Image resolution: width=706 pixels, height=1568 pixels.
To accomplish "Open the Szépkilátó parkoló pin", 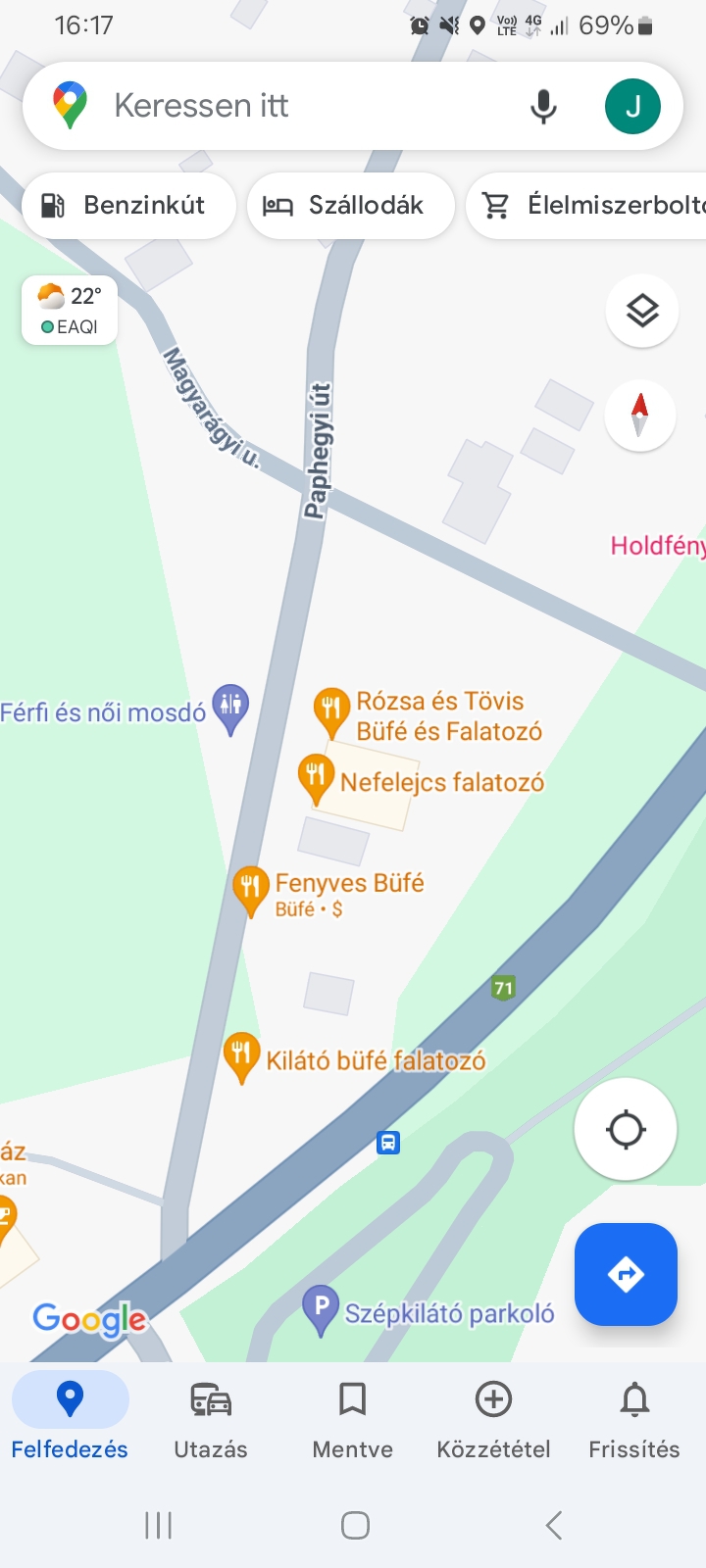I will point(321,1307).
